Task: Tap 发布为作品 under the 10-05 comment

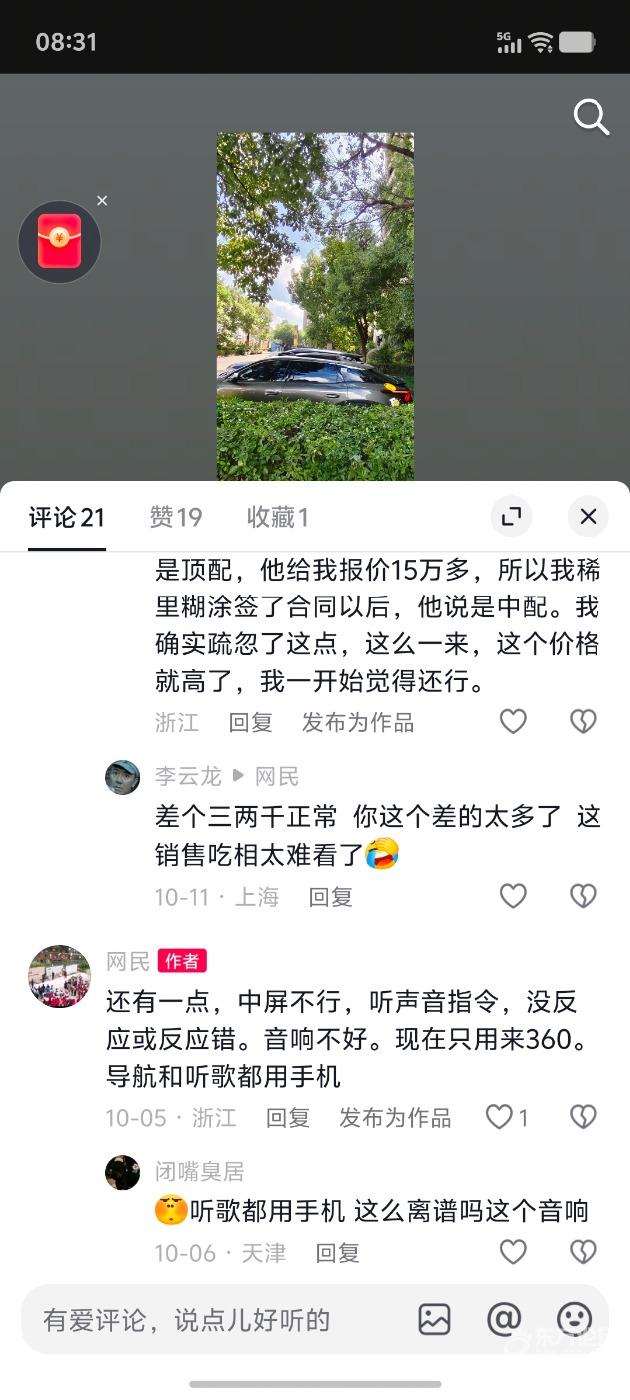Action: click(x=395, y=1117)
